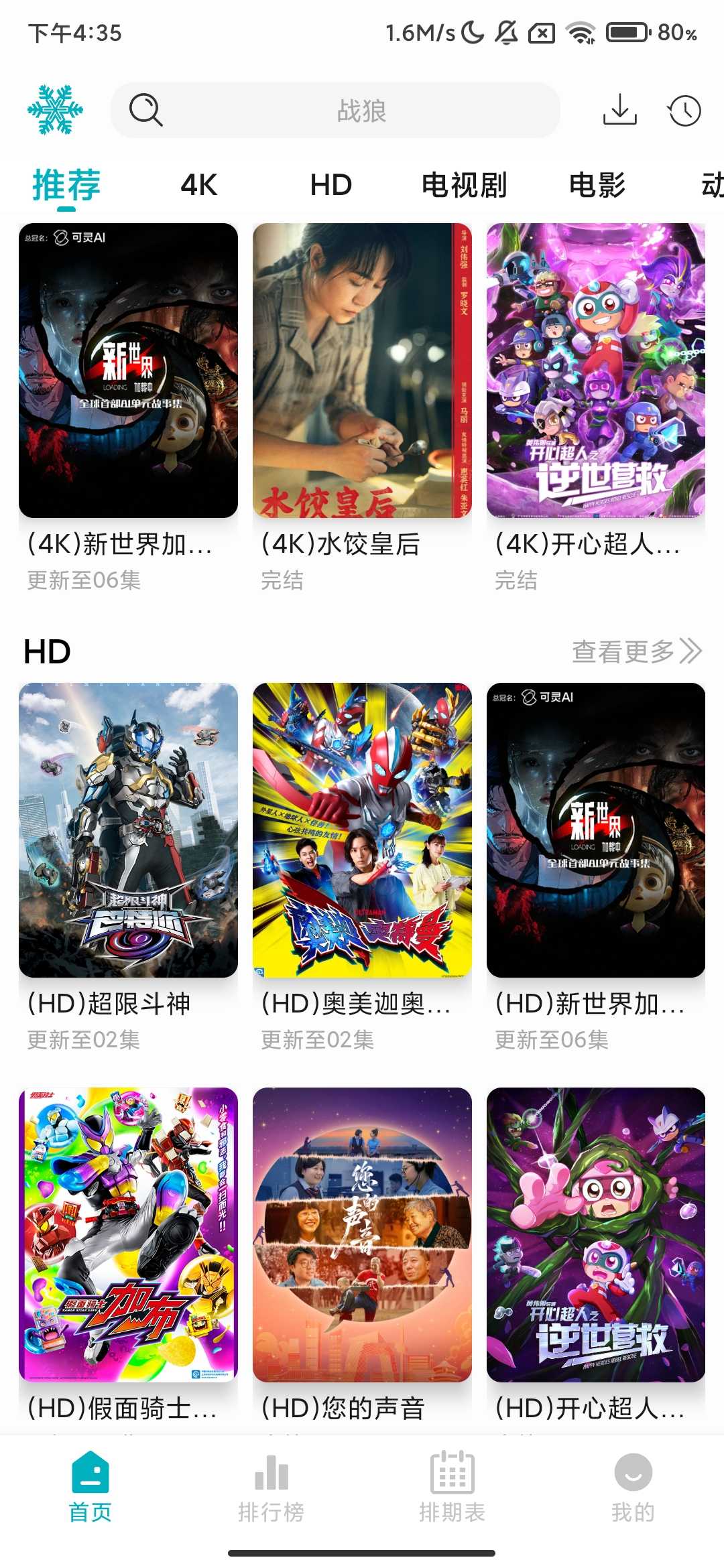
Task: Open the (HD)超限斗神 card
Action: tap(128, 830)
